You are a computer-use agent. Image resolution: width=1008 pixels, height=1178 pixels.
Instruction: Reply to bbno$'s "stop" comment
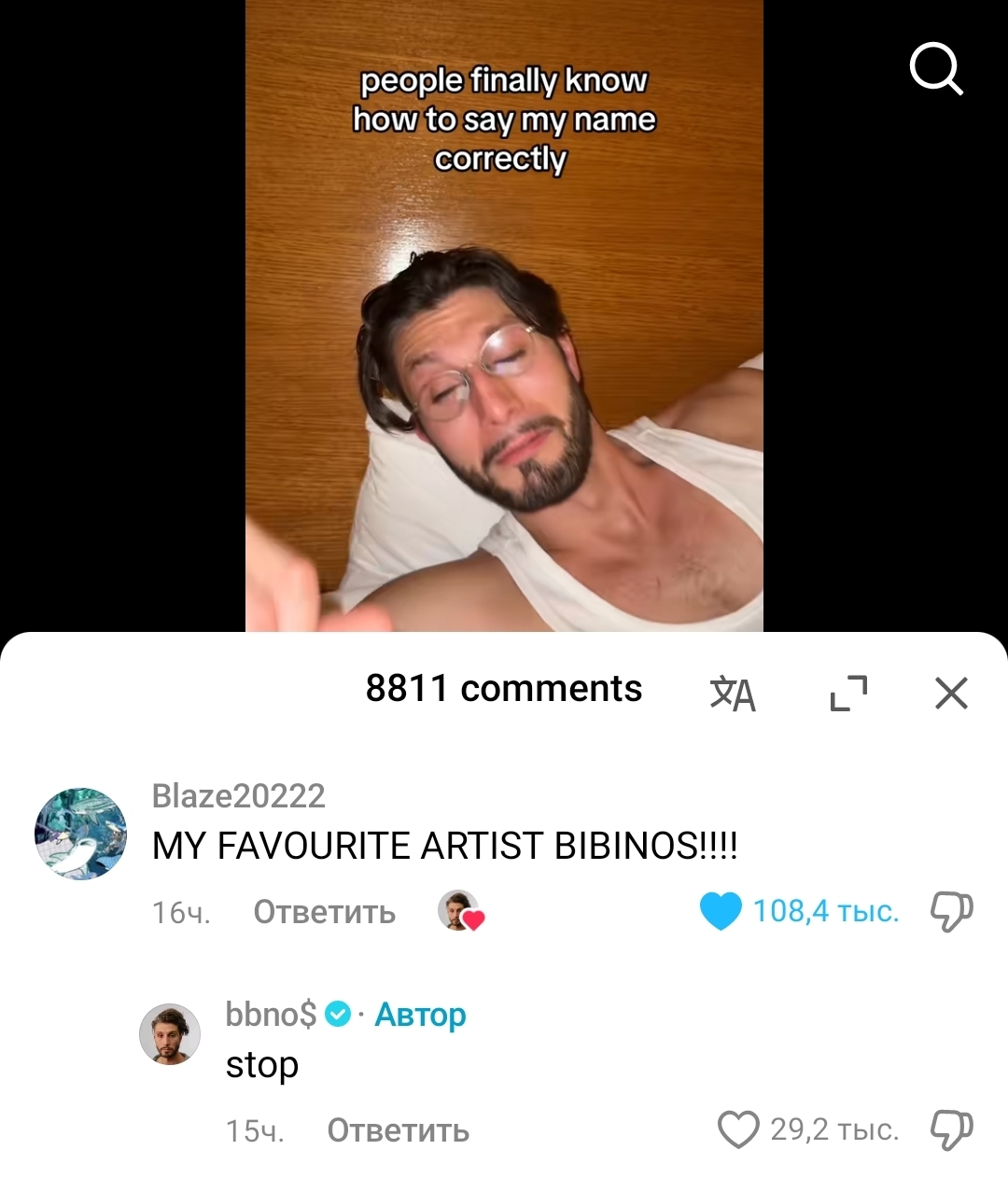(398, 1130)
